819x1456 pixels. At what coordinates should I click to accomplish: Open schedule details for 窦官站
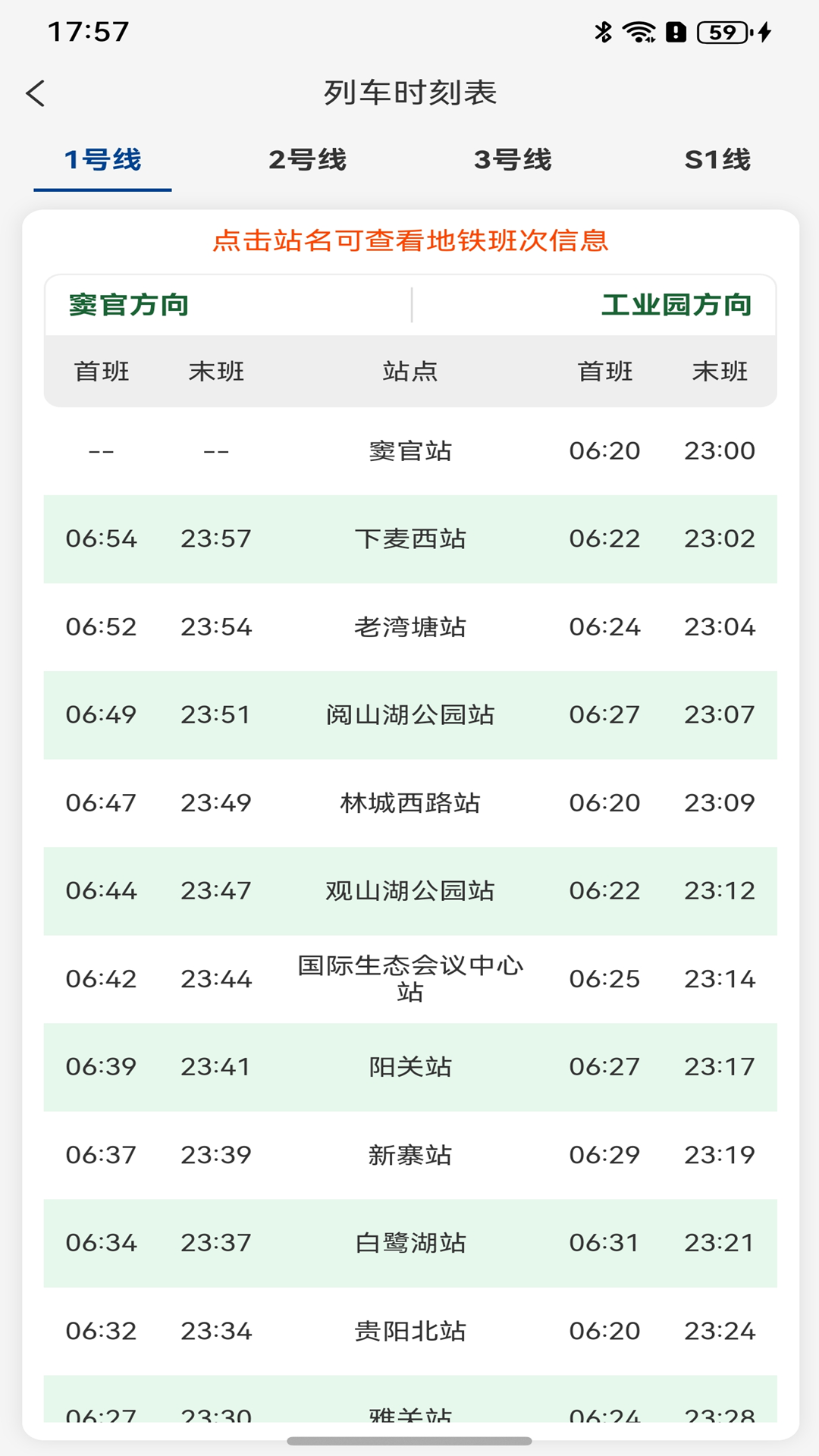pyautogui.click(x=409, y=450)
